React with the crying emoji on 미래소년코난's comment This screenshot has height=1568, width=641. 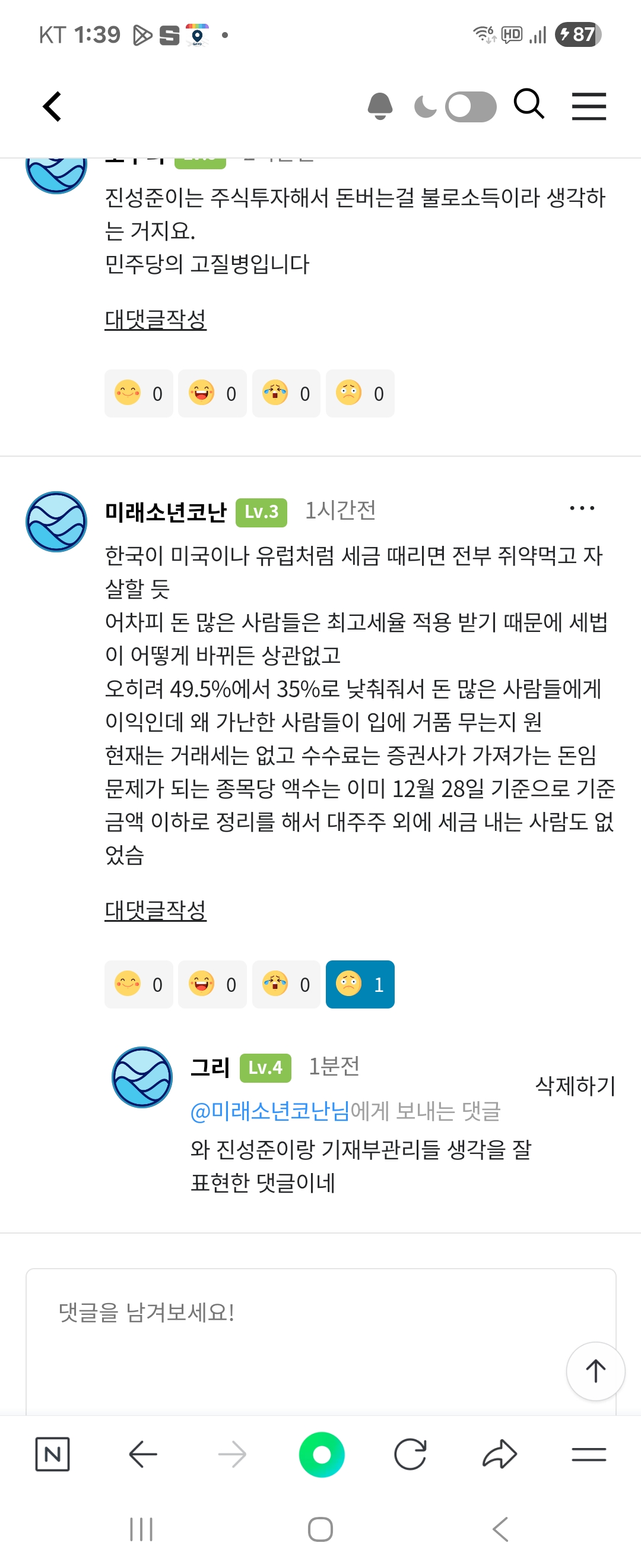[x=286, y=984]
